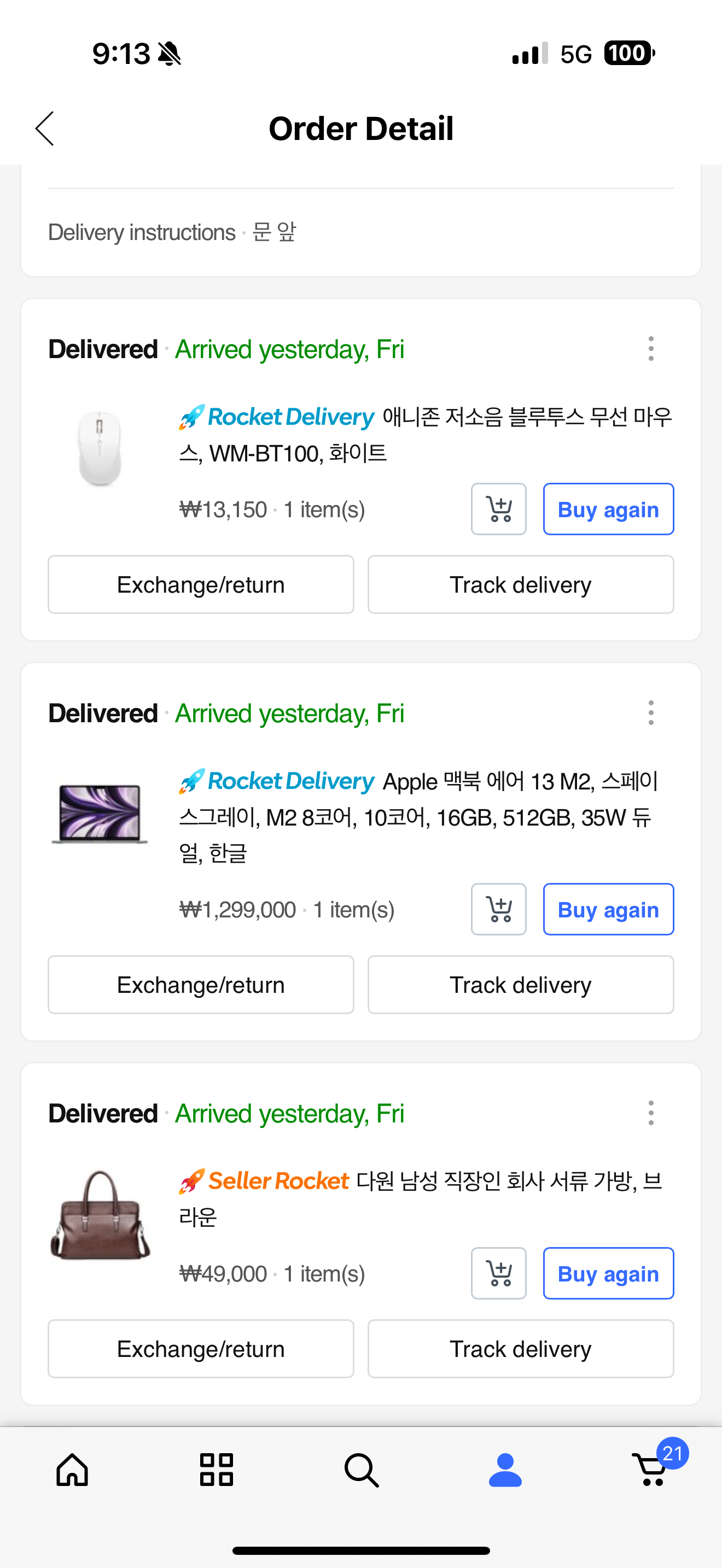The height and width of the screenshot is (1568, 722).
Task: Go back from Order Detail
Action: click(45, 128)
